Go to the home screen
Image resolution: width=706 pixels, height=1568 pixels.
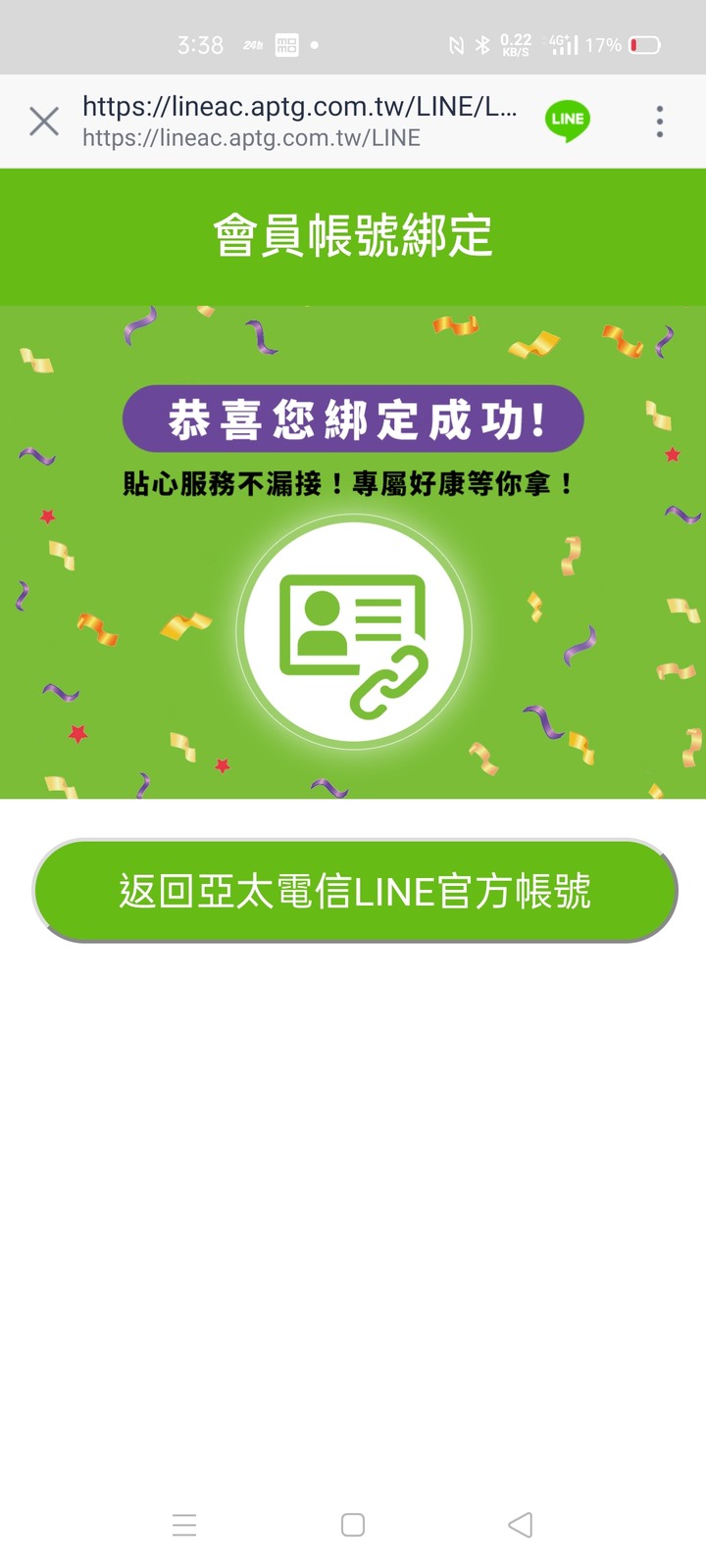click(353, 1524)
